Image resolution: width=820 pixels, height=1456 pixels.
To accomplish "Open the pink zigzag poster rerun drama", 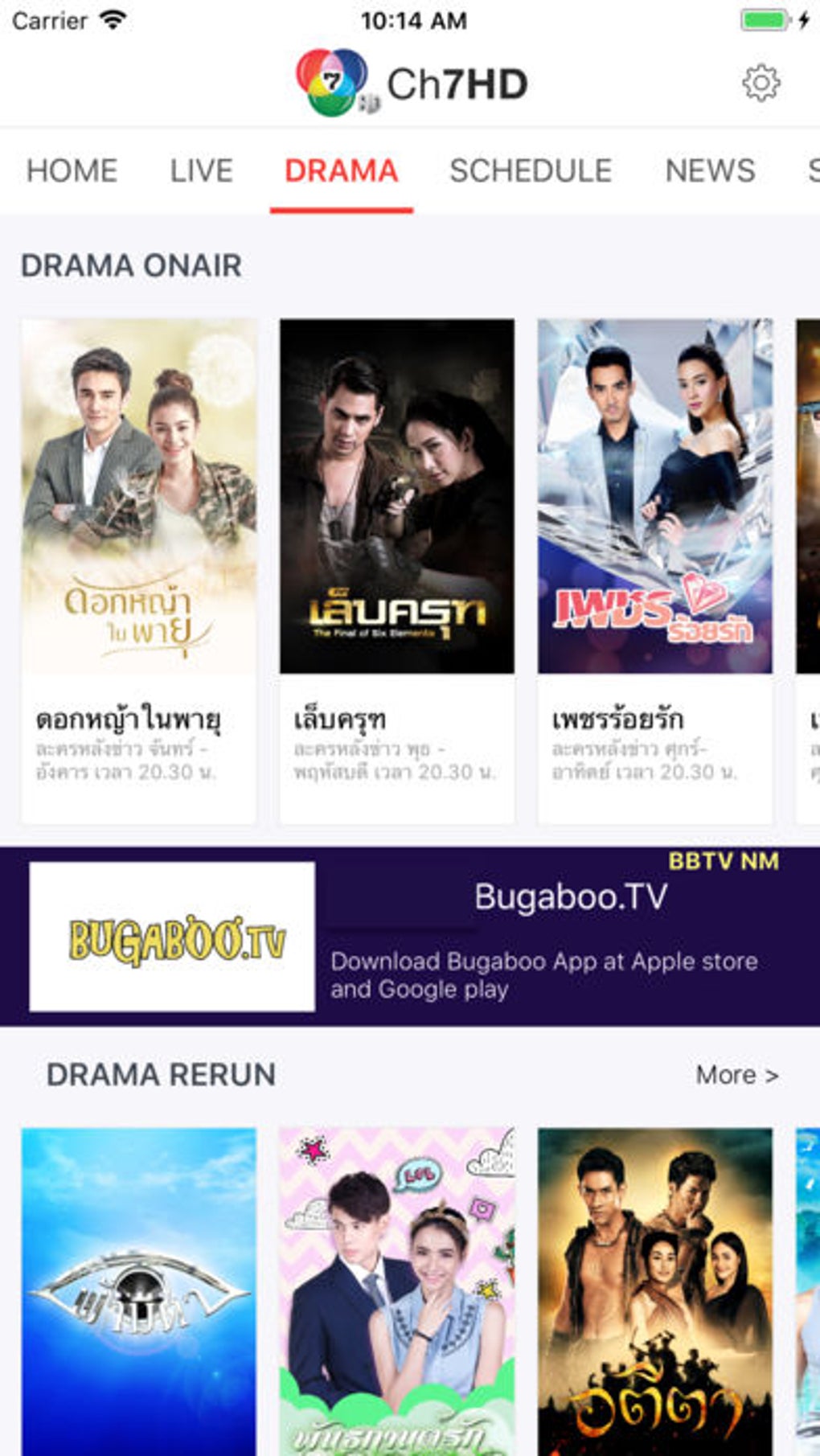I will 397,1290.
